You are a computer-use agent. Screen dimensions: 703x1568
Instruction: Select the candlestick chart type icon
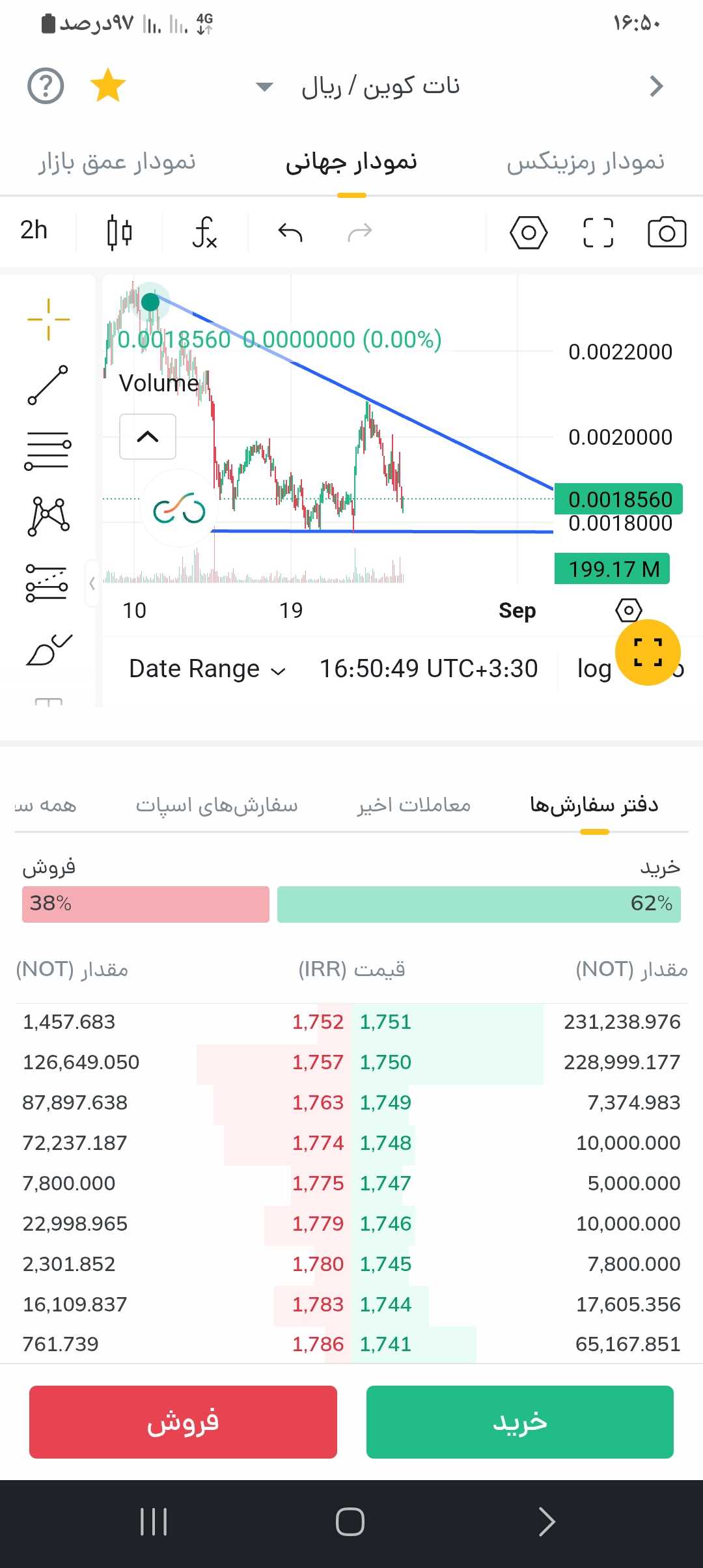pyautogui.click(x=118, y=232)
